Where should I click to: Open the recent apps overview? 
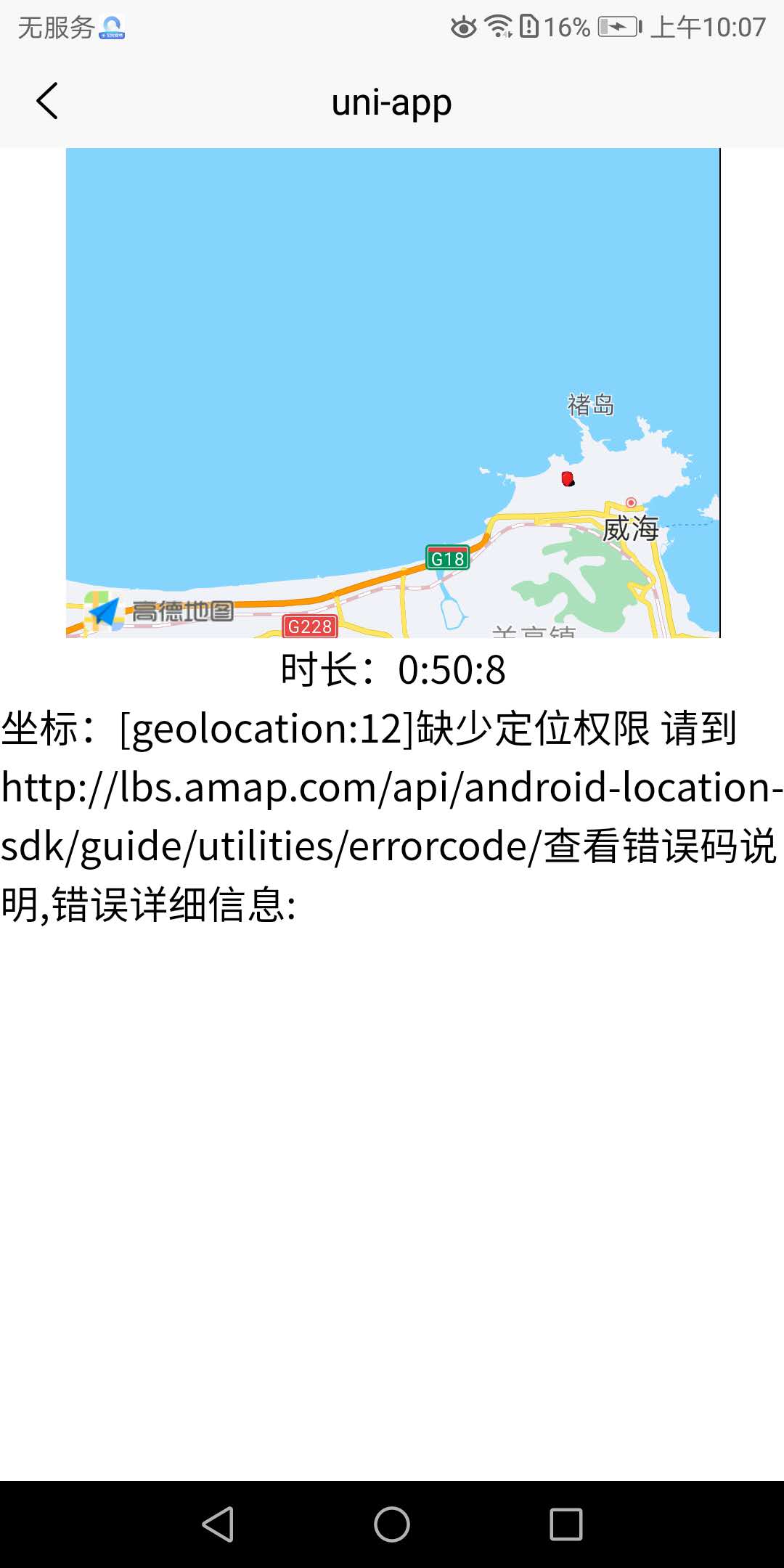566,1524
